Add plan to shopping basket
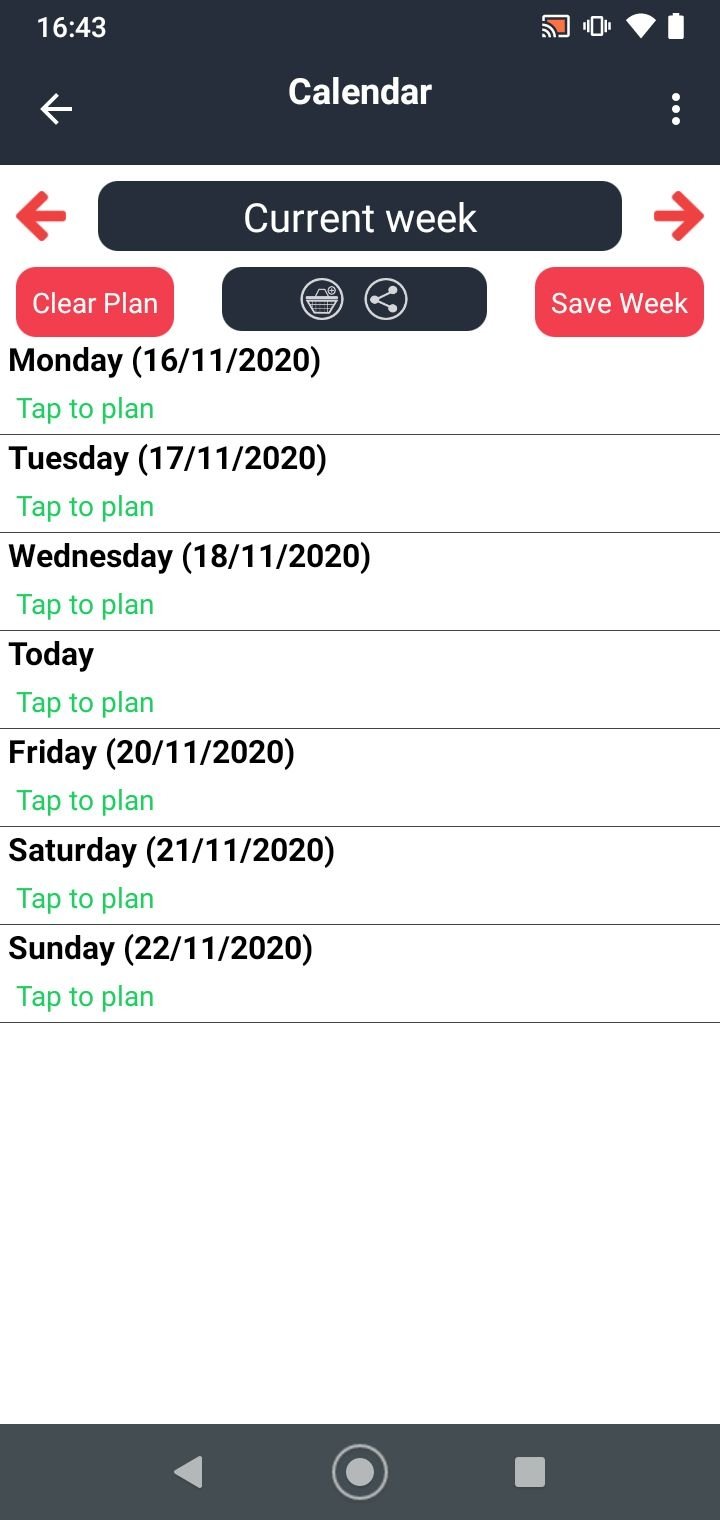Viewport: 720px width, 1520px height. 322,299
